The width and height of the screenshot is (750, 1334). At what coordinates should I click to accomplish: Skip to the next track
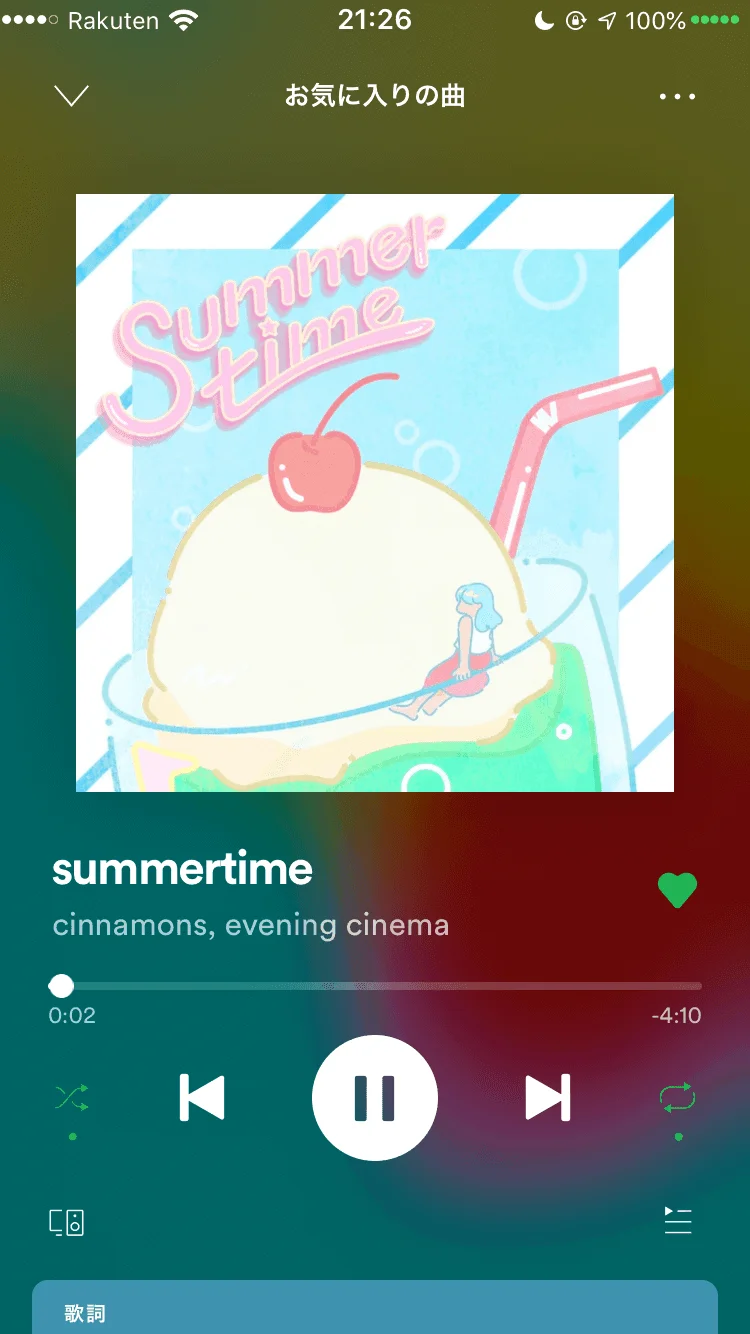[548, 1097]
